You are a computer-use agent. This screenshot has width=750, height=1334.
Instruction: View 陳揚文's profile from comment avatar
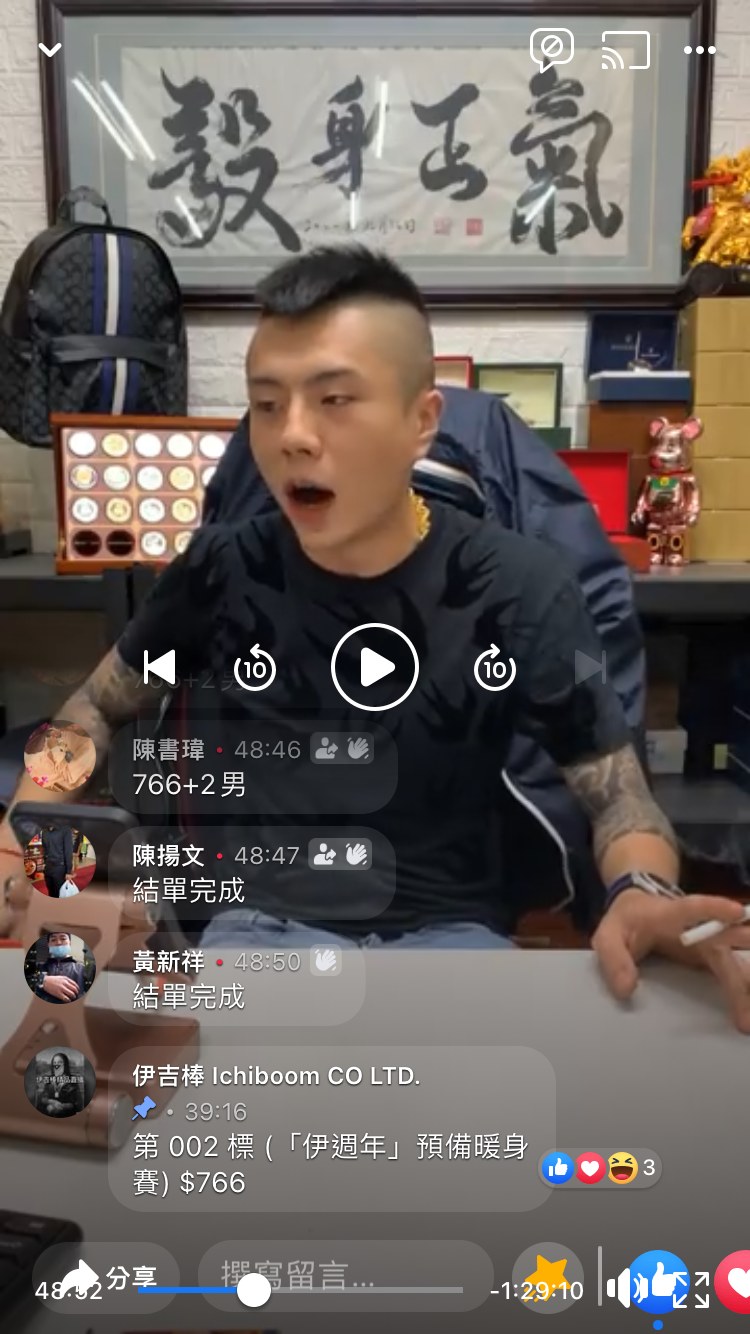coord(60,861)
